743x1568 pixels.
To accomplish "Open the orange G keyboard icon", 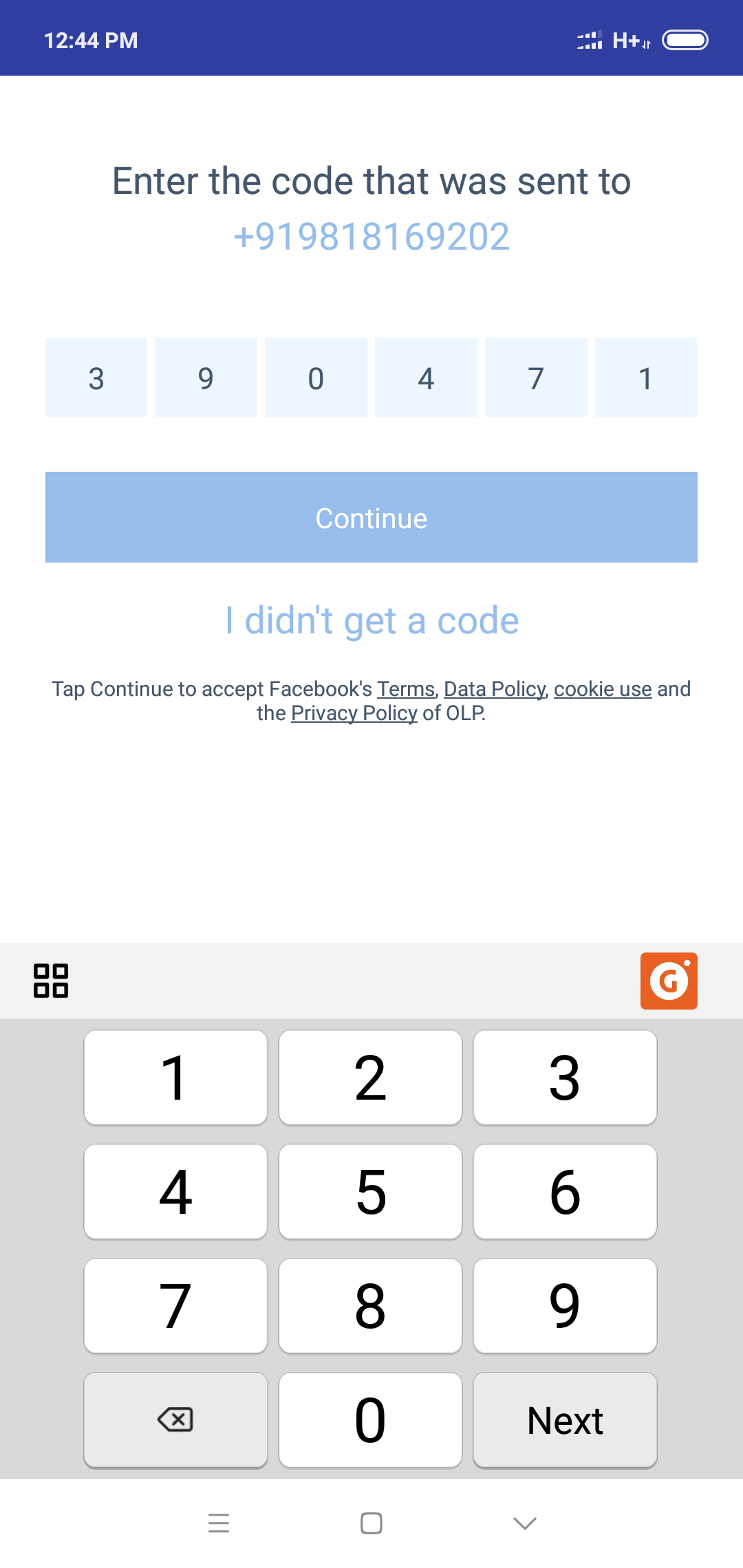I will coord(669,981).
